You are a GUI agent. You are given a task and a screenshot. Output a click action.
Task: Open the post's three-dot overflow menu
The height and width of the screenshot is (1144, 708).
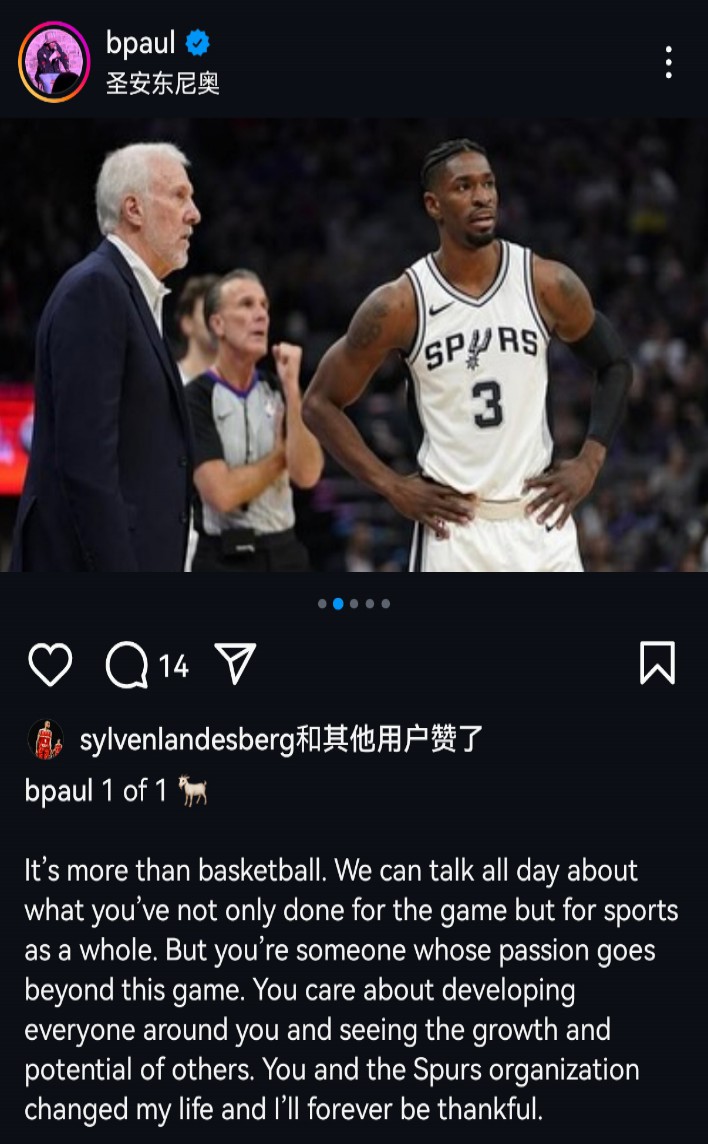pyautogui.click(x=668, y=62)
